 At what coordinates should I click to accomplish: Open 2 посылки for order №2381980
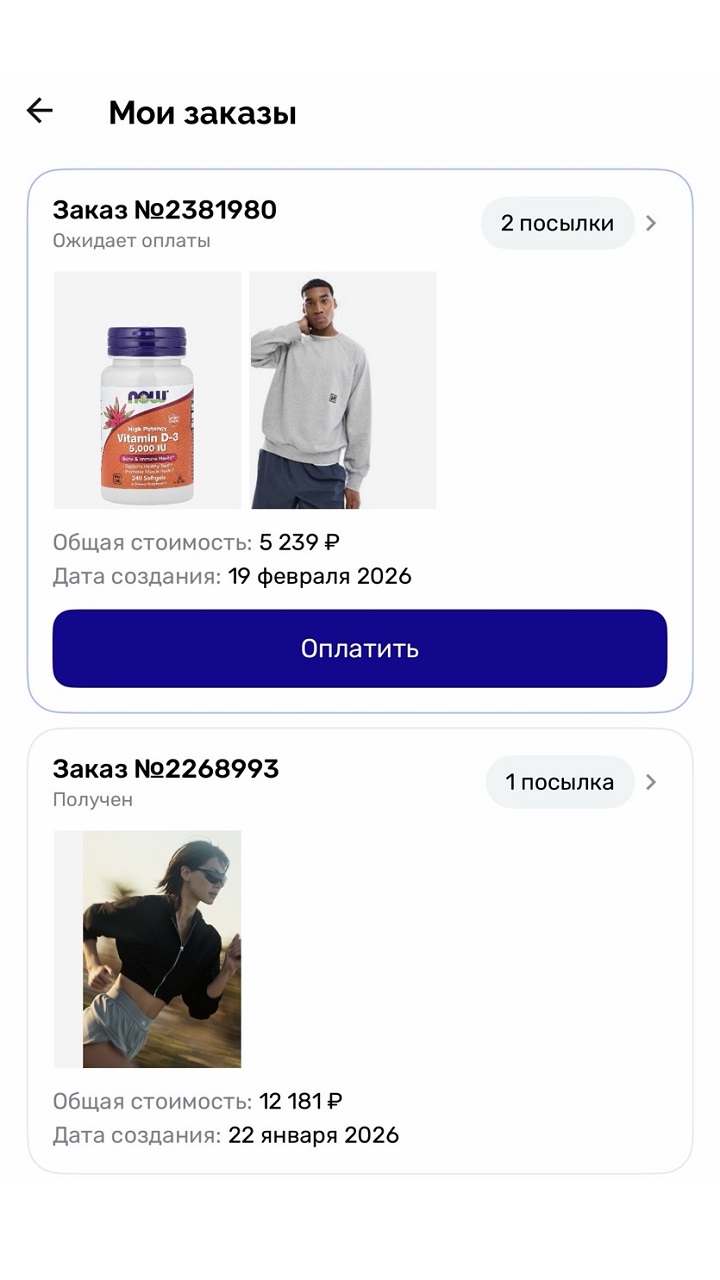click(557, 223)
